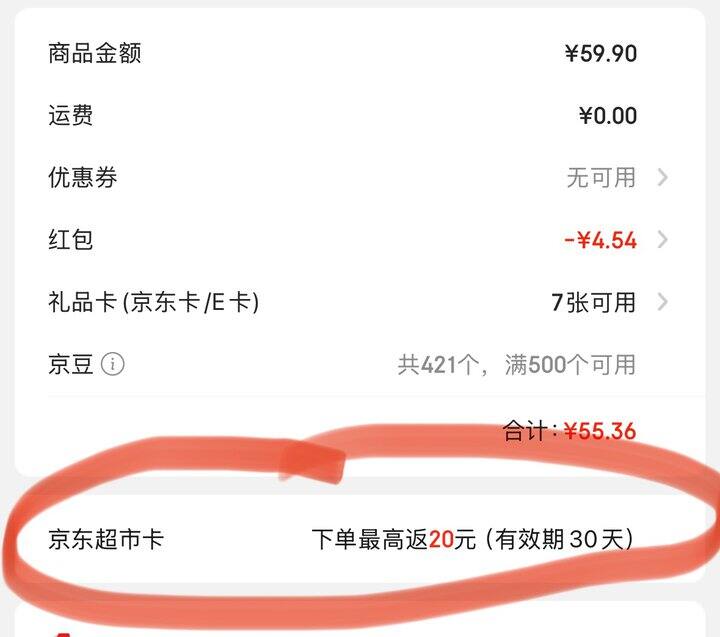Open the 优惠券 coupon row
This screenshot has width=720, height=637.
tap(358, 178)
